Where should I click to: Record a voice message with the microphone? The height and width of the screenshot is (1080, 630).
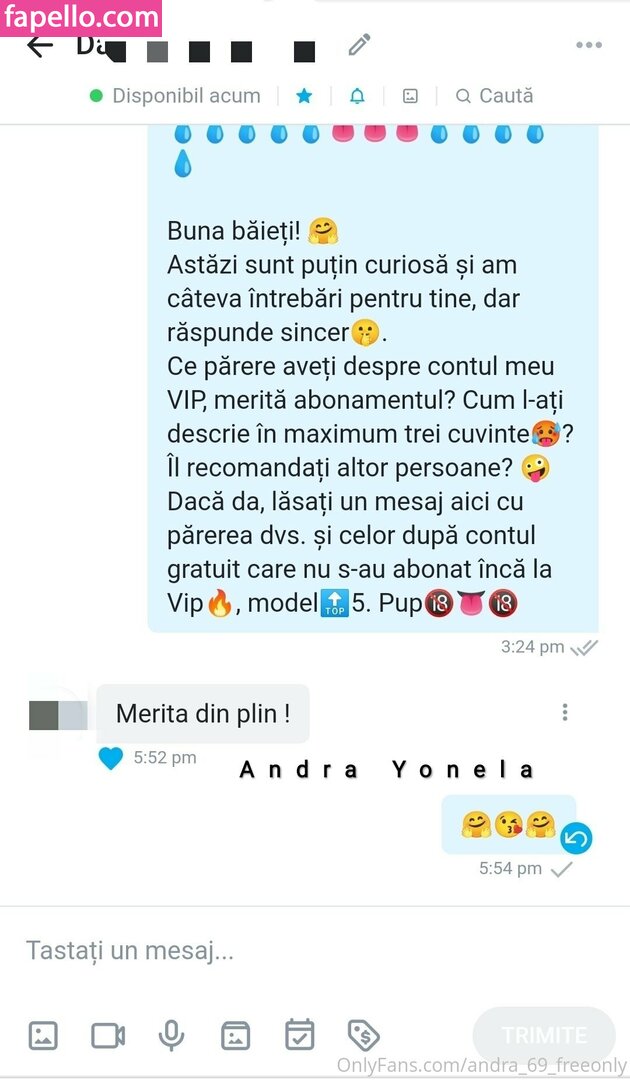tap(172, 1035)
